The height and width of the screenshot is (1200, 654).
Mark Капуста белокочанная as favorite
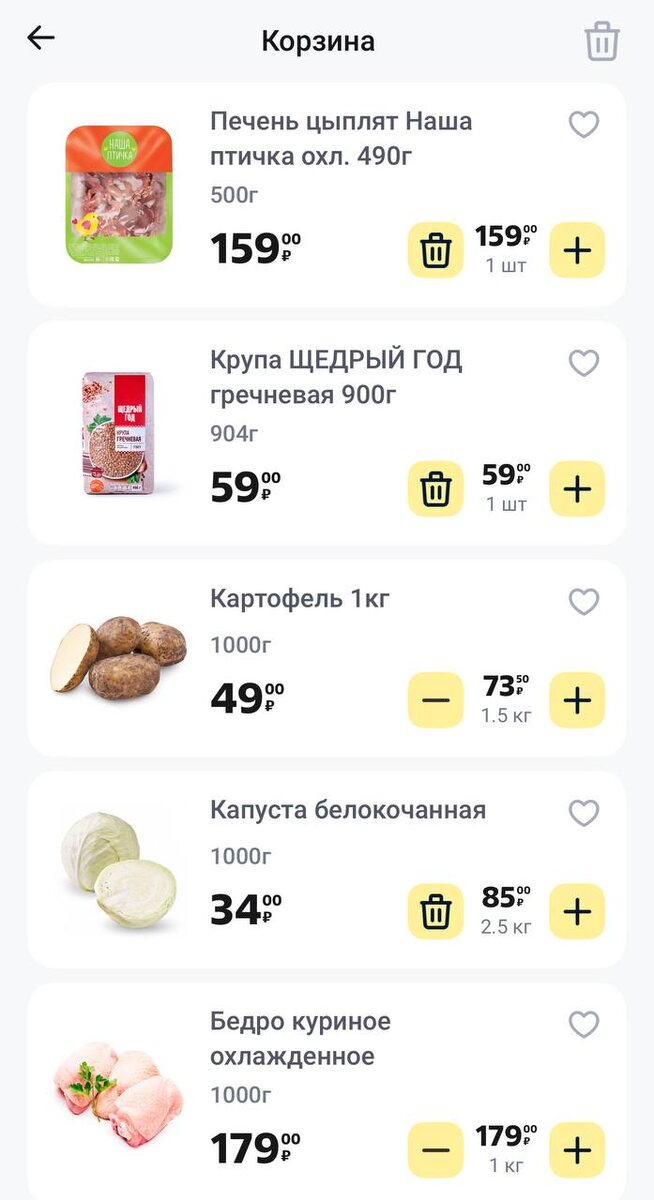[584, 813]
